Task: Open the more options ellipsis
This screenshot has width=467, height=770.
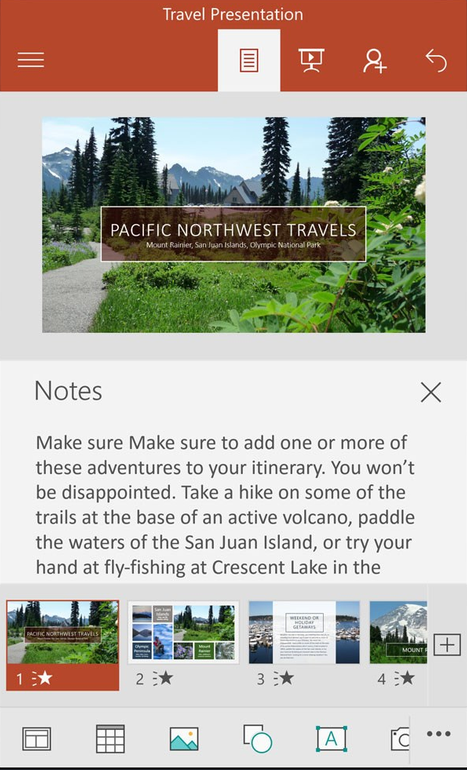Action: (x=439, y=734)
